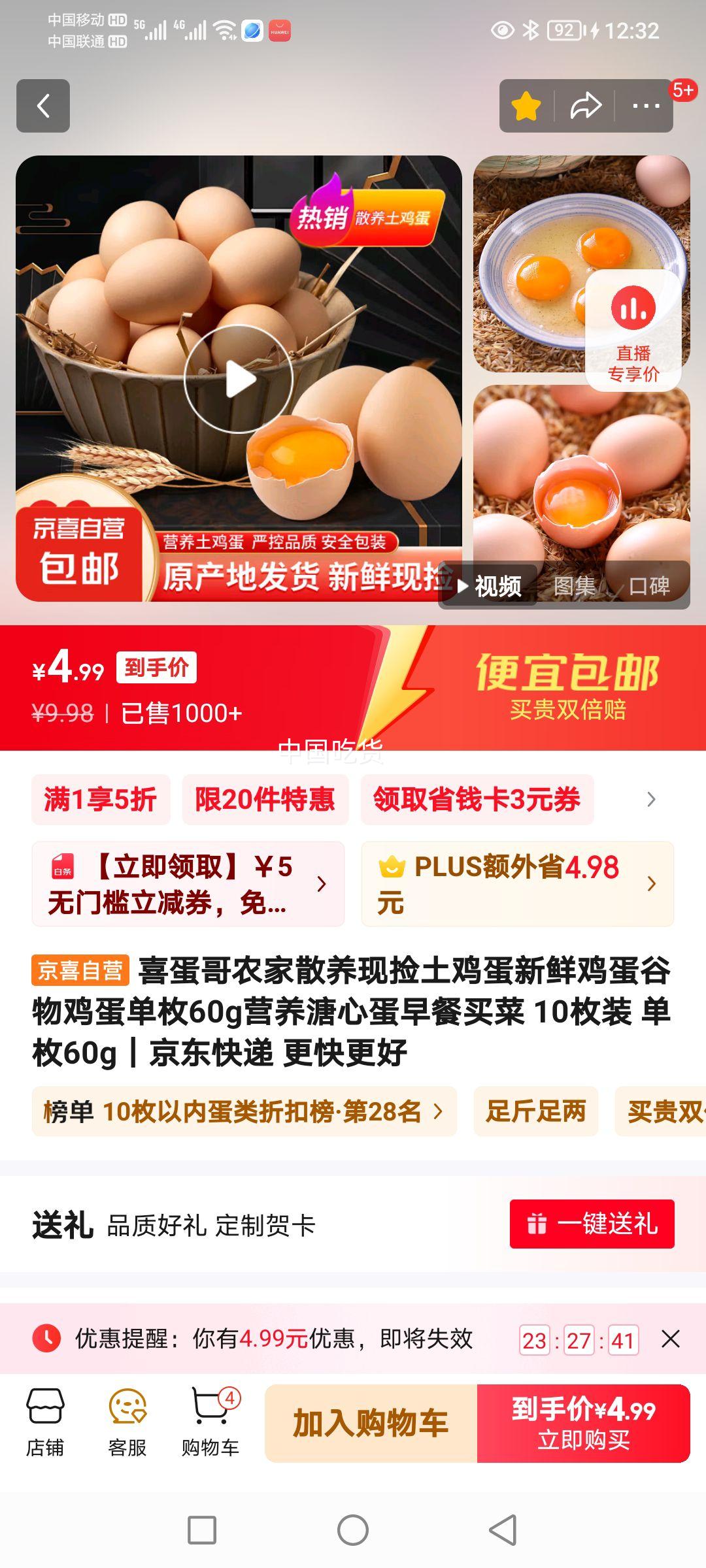Open the PLUS额外省4.98元 offer
This screenshot has height=1568, width=706.
518,884
